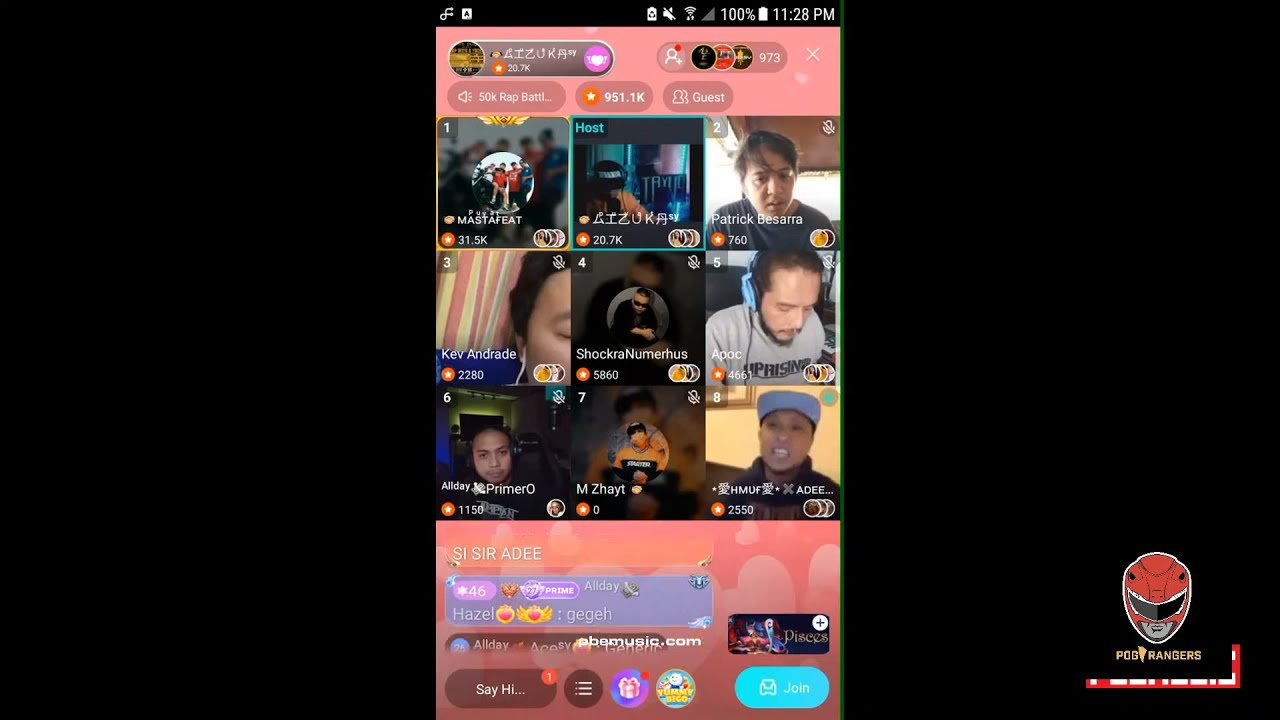Open the host profile header
Viewport: 1280px width, 720px height.
pyautogui.click(x=520, y=59)
